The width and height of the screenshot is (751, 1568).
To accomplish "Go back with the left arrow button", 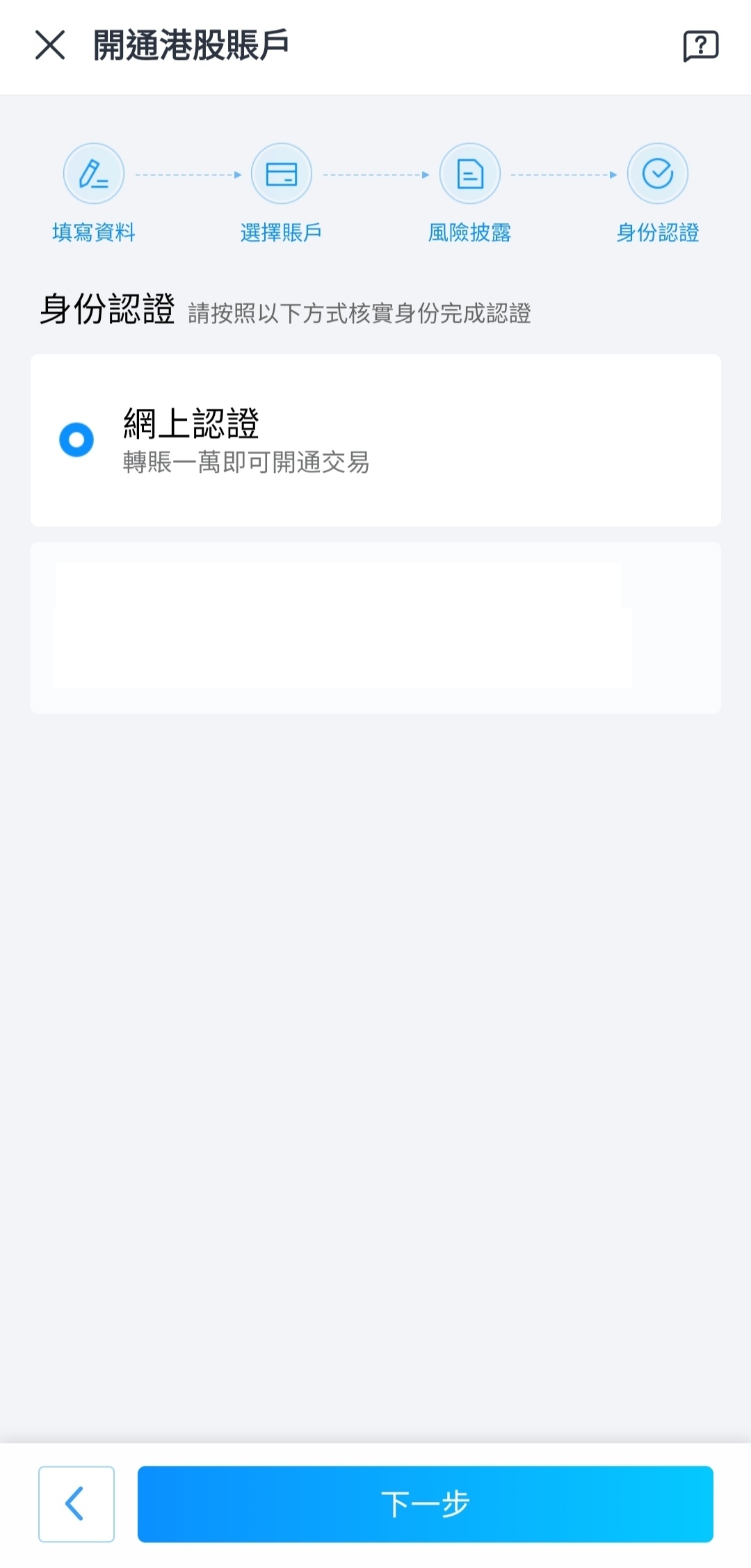I will pyautogui.click(x=76, y=1504).
